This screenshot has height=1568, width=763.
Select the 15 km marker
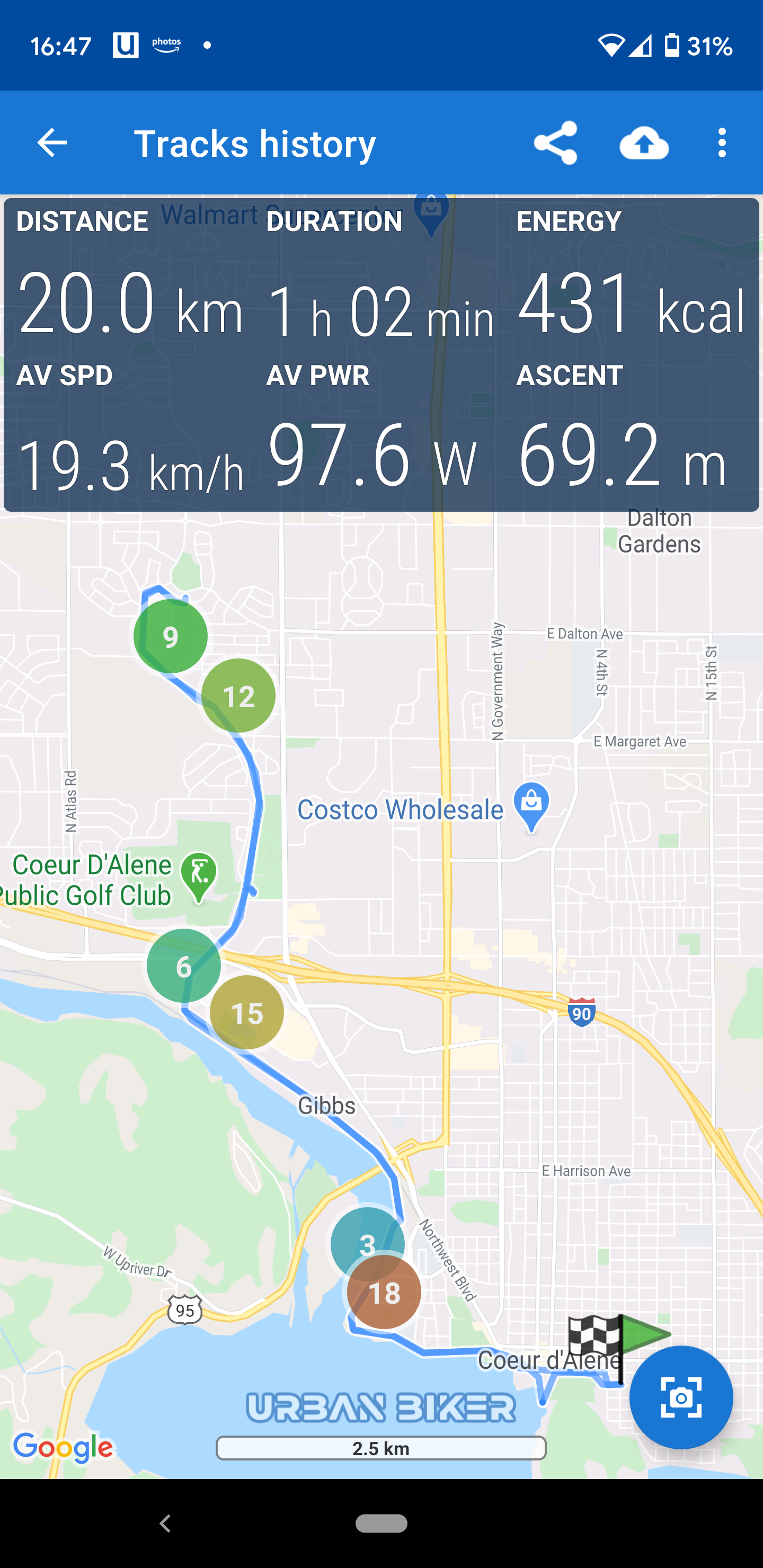point(246,1012)
